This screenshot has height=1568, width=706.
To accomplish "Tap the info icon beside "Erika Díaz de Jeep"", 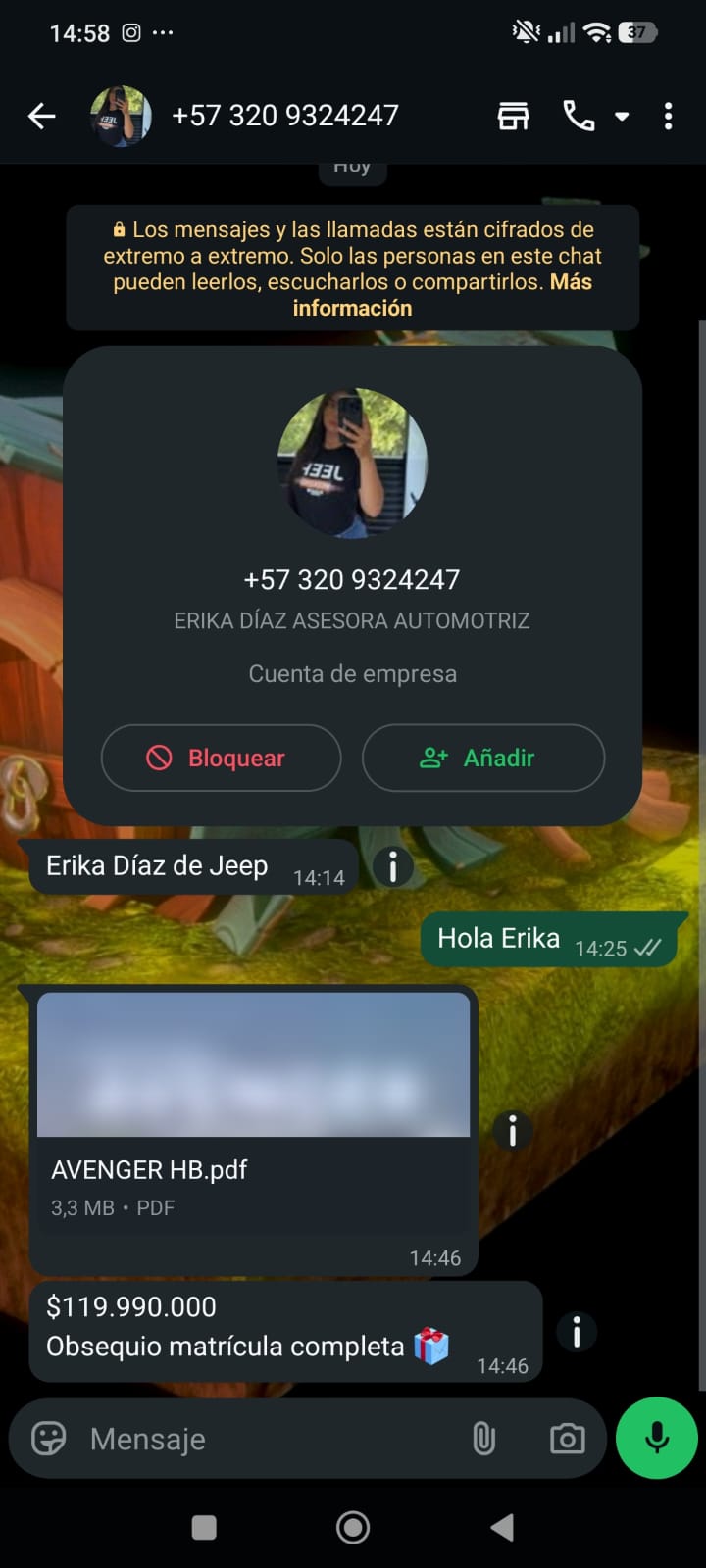I will click(393, 866).
